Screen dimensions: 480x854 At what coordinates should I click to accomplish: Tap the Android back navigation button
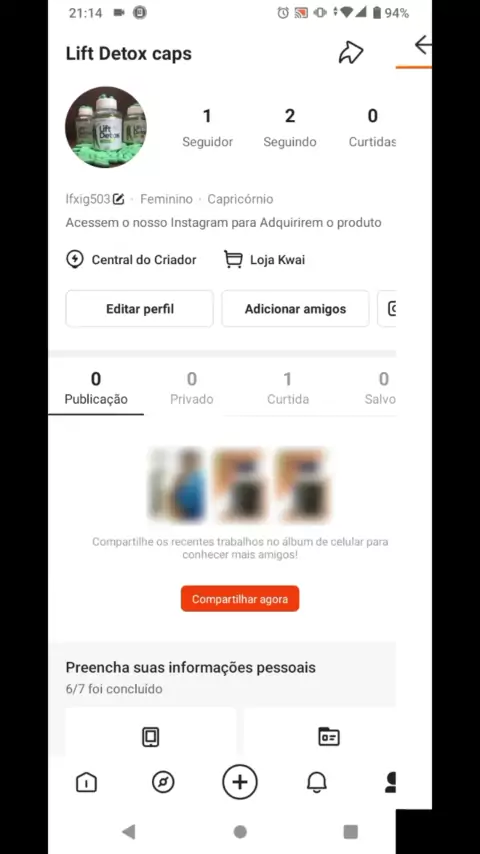click(x=129, y=831)
